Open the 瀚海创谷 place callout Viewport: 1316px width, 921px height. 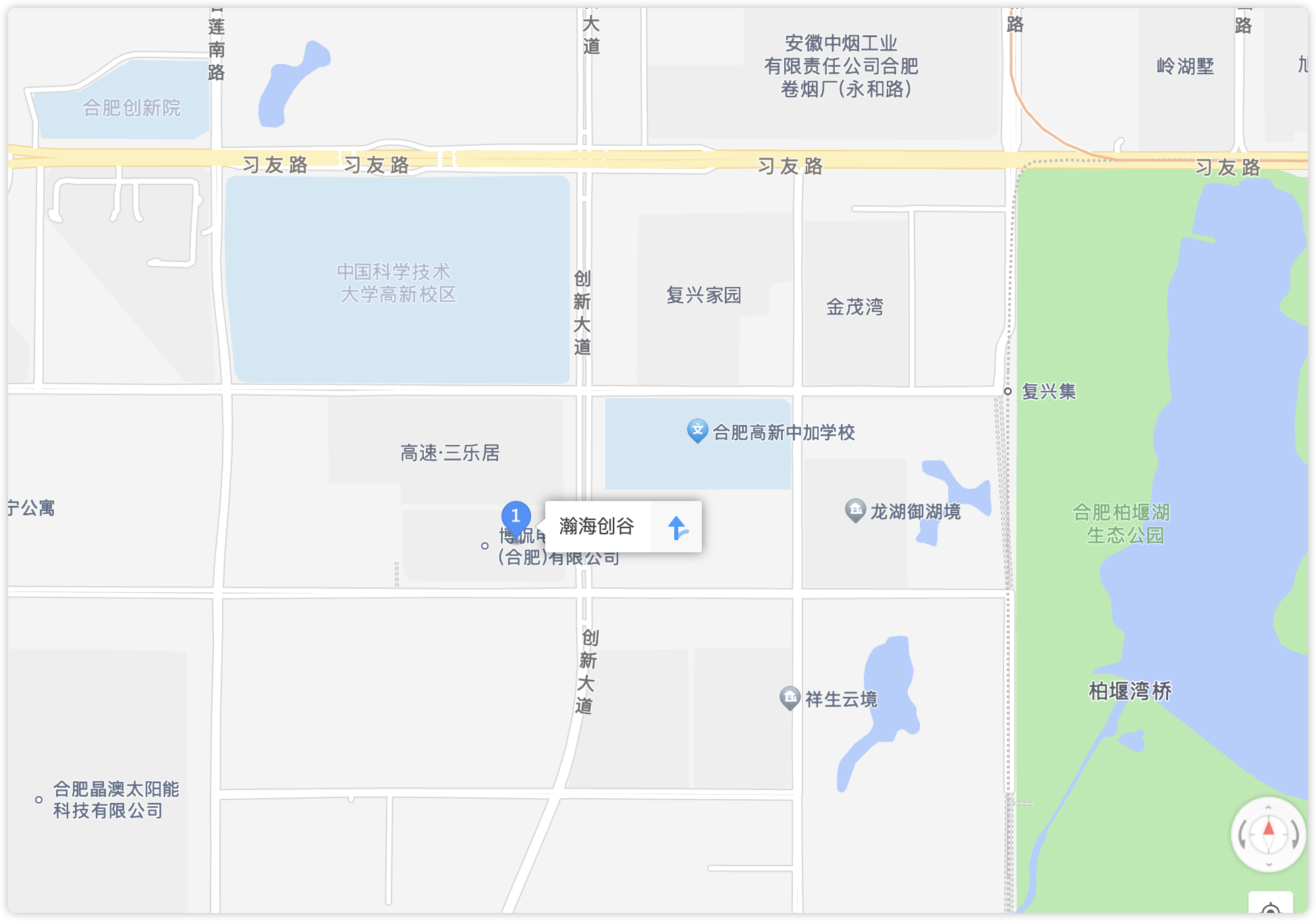[x=597, y=527]
